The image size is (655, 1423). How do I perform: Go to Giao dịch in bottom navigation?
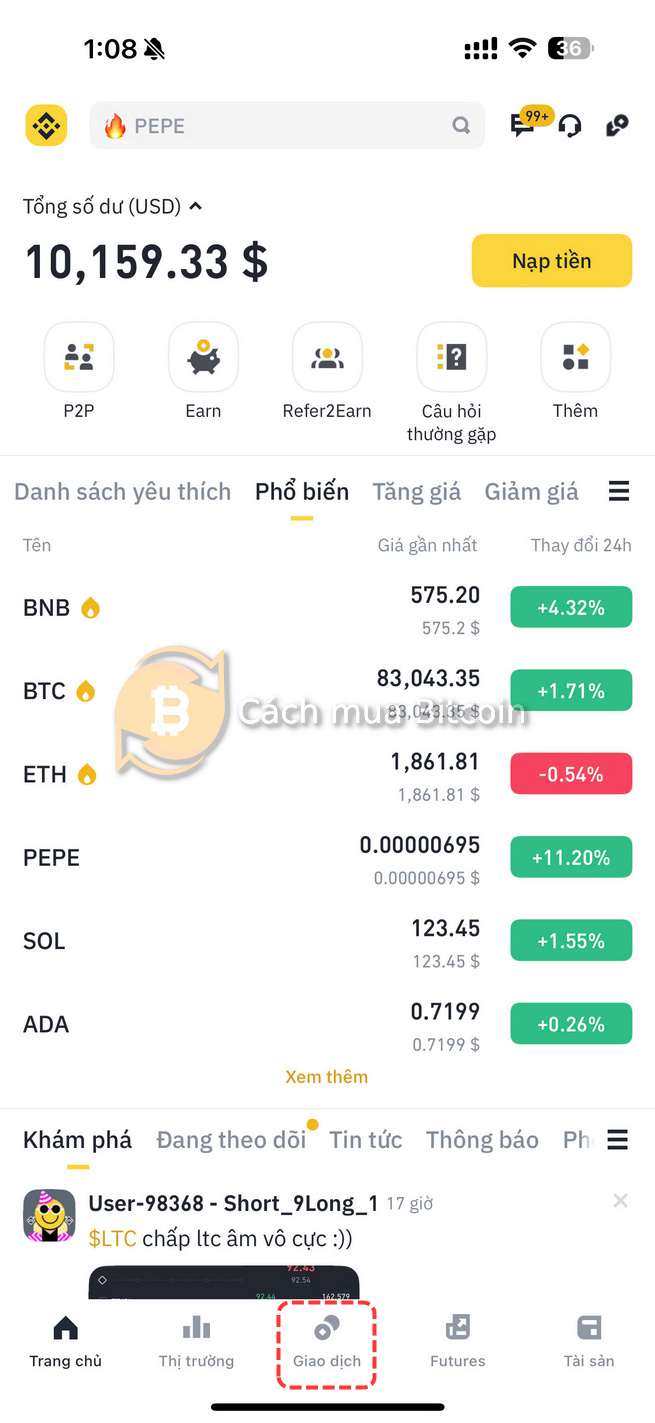327,1343
